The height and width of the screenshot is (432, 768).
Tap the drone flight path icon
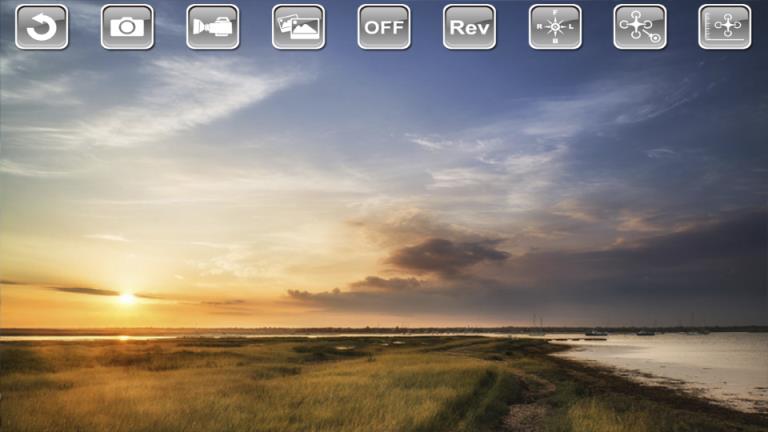(640, 27)
